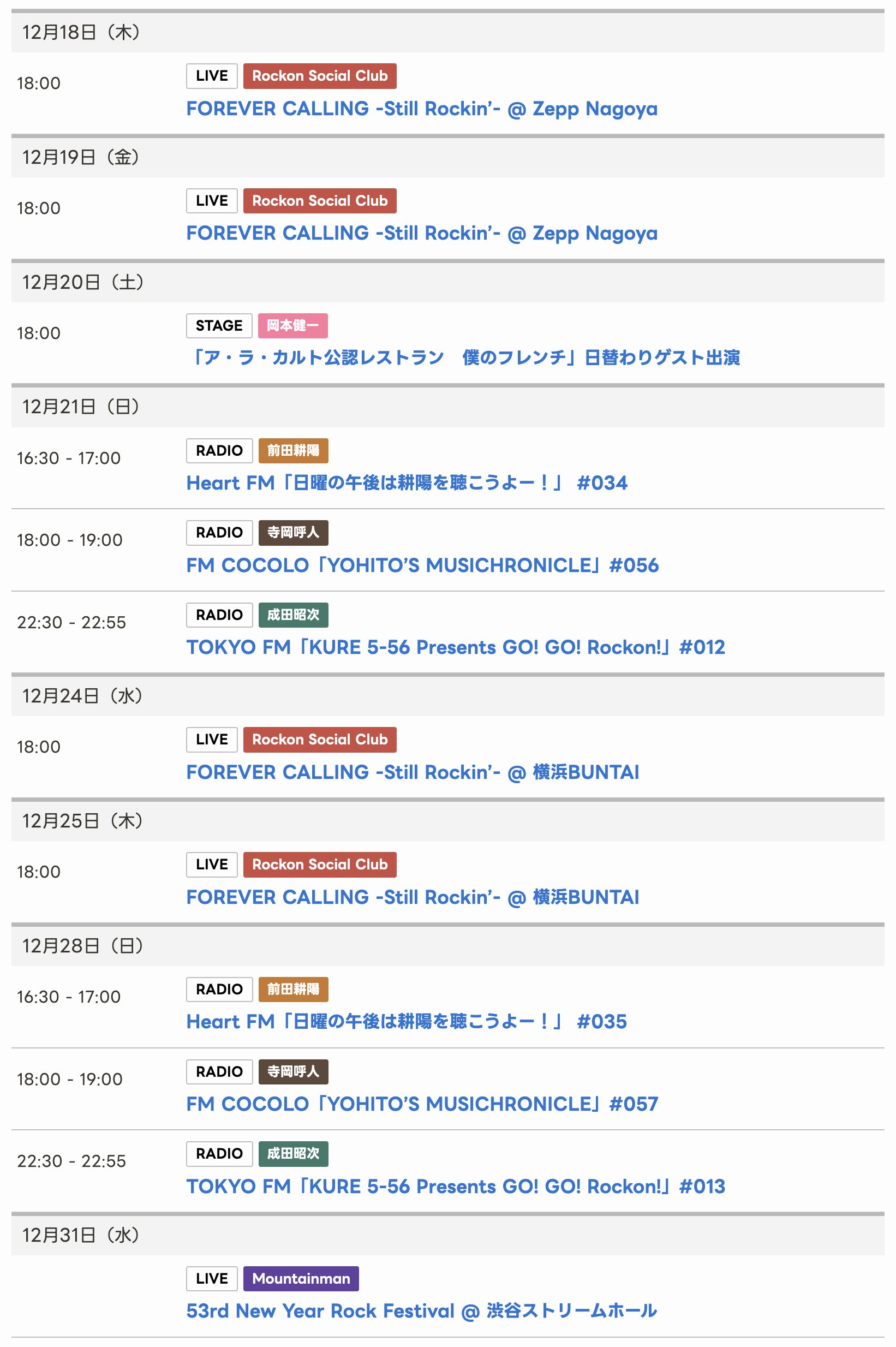This screenshot has width=896, height=1347.
Task: Open the December 24 横浜BUNTAI concert link
Action: (x=413, y=772)
